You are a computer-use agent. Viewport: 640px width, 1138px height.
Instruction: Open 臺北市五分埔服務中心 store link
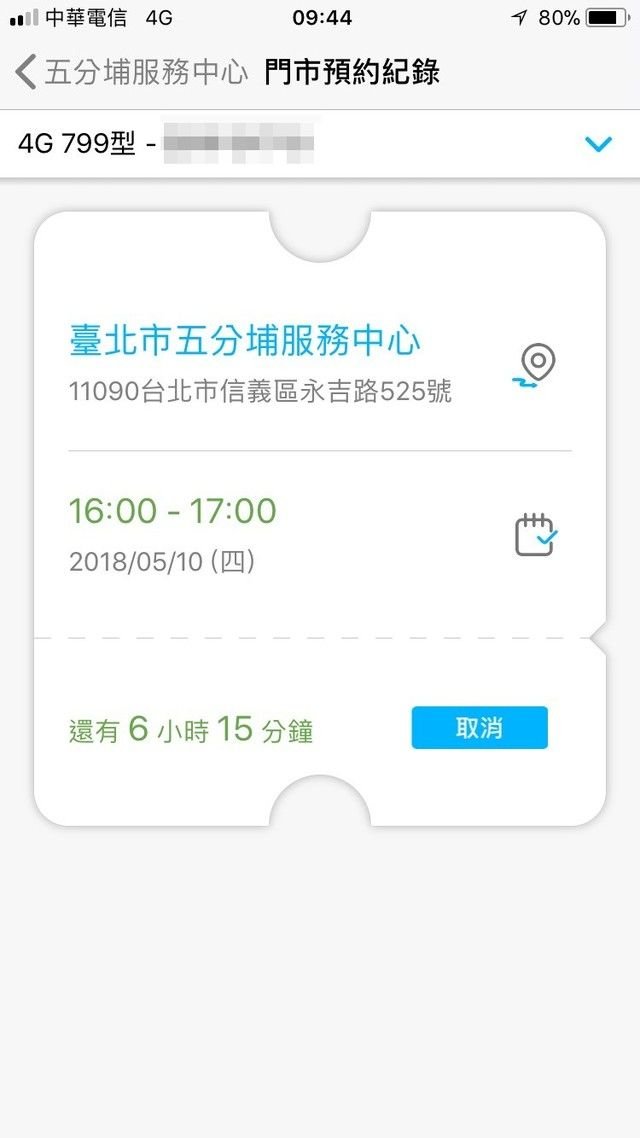point(245,341)
